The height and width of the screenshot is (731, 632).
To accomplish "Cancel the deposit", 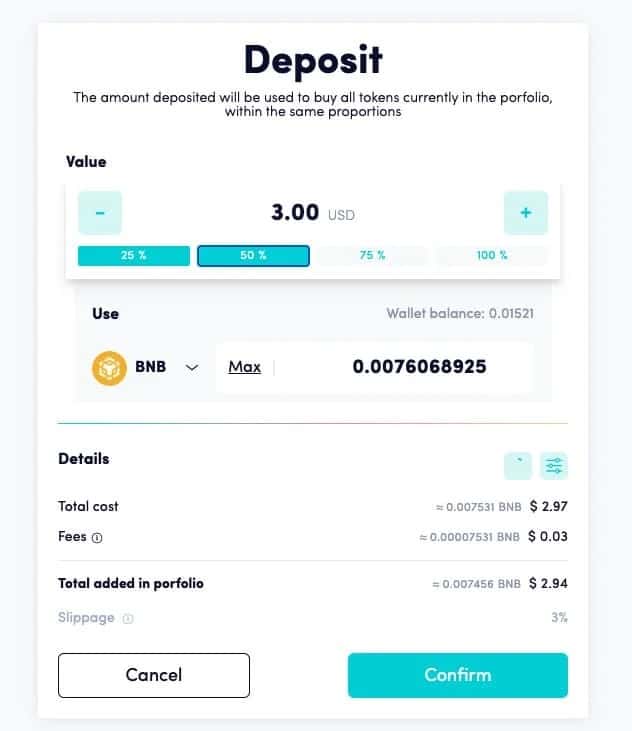I will 154,675.
